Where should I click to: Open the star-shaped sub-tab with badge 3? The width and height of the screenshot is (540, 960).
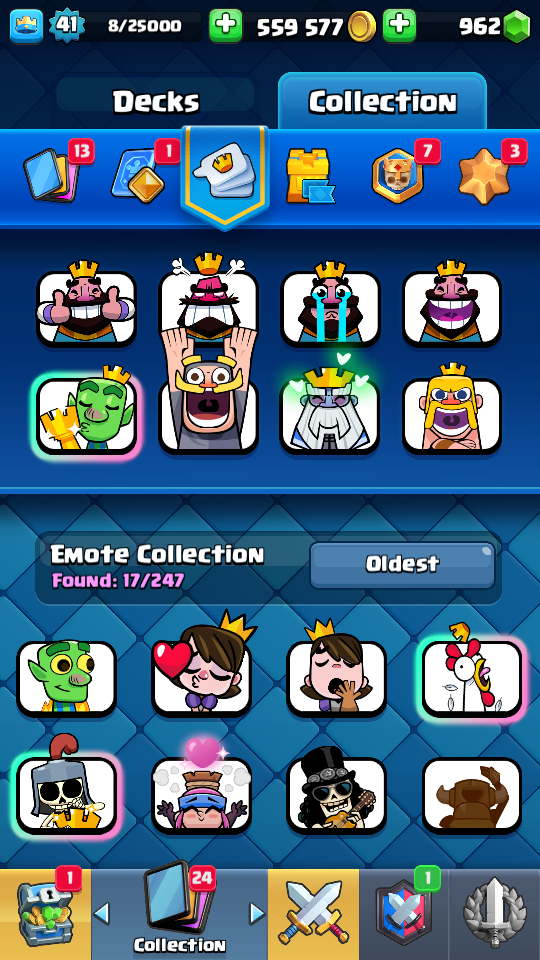487,174
